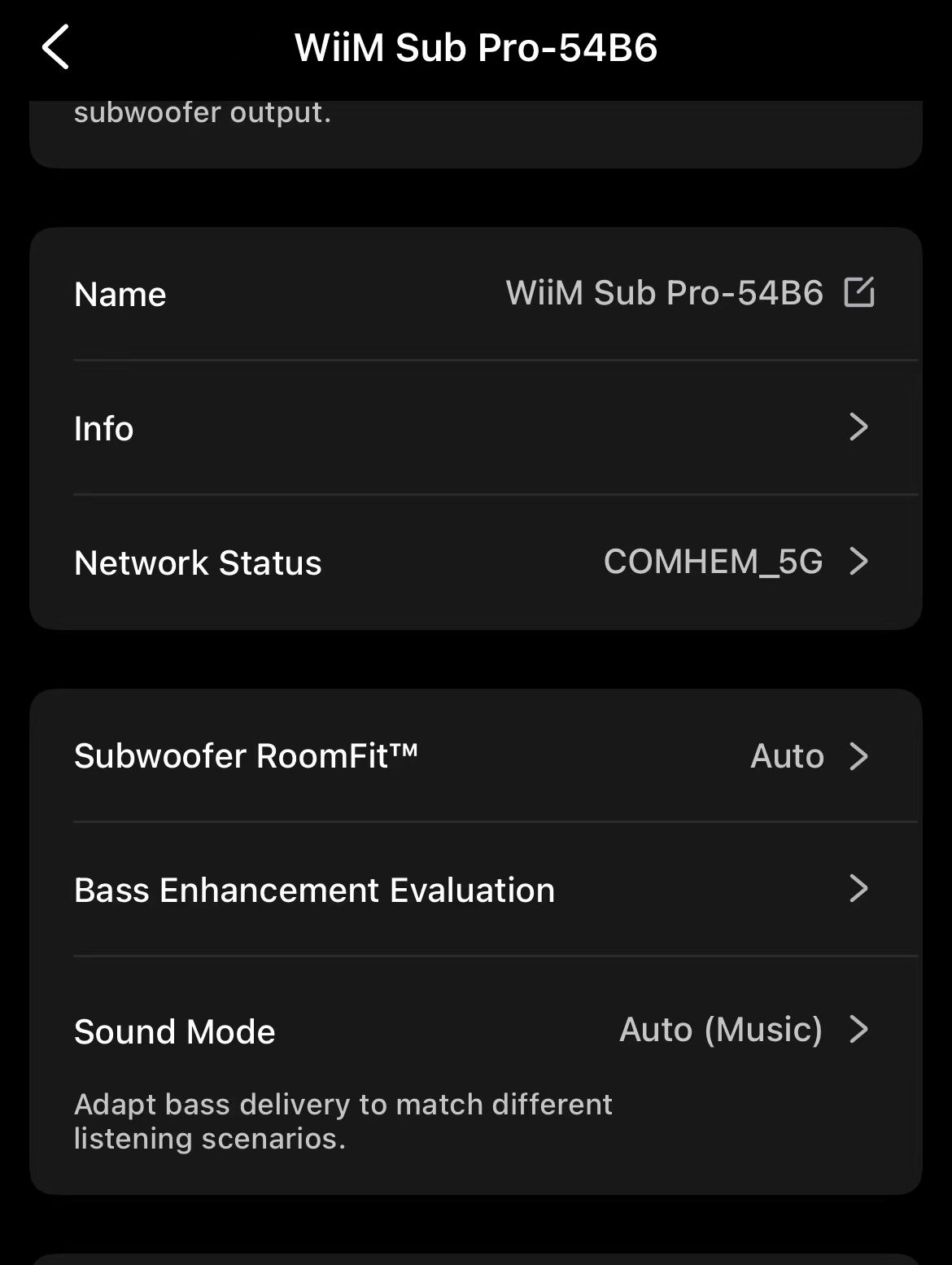
Task: Change the Sound Mode setting
Action: click(x=475, y=1031)
